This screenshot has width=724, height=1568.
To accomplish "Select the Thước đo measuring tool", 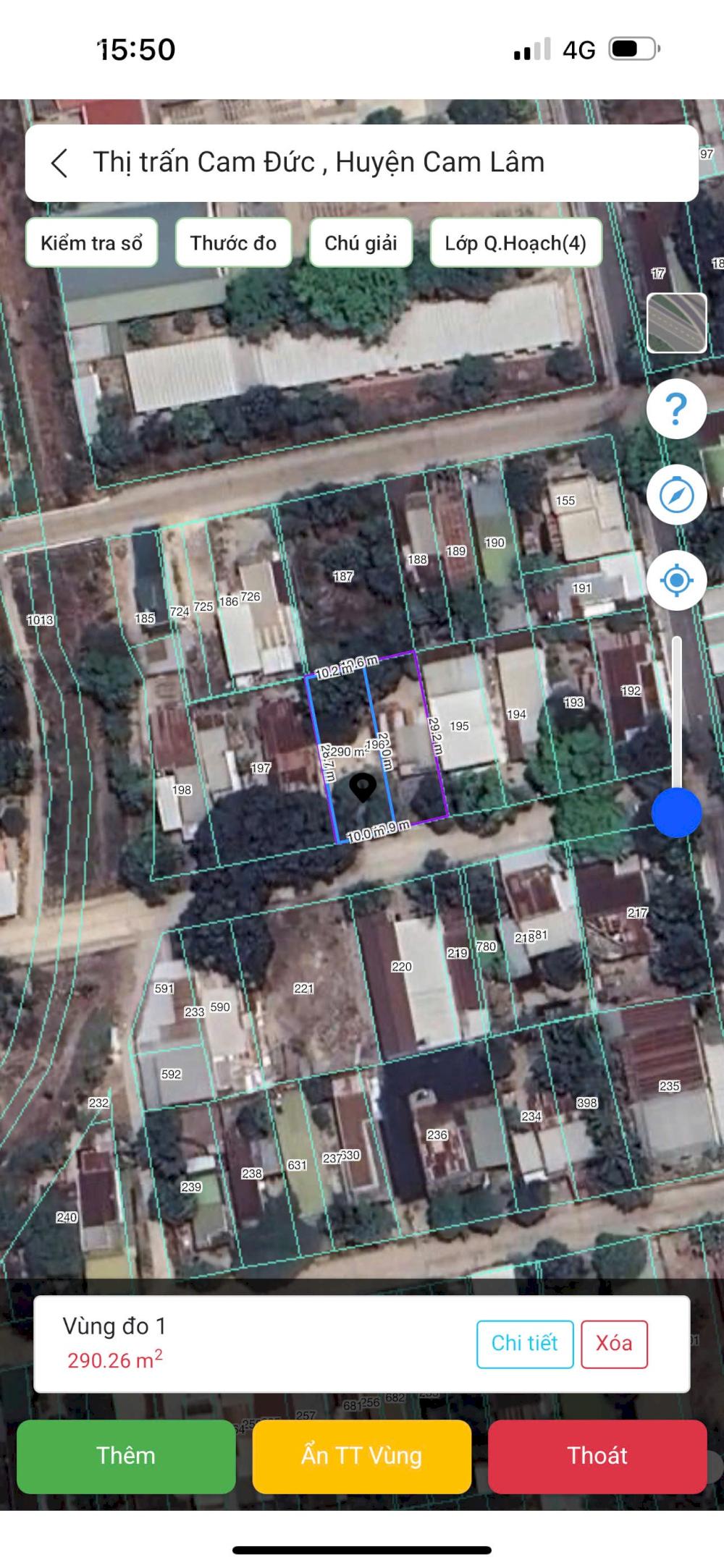I will [x=233, y=243].
